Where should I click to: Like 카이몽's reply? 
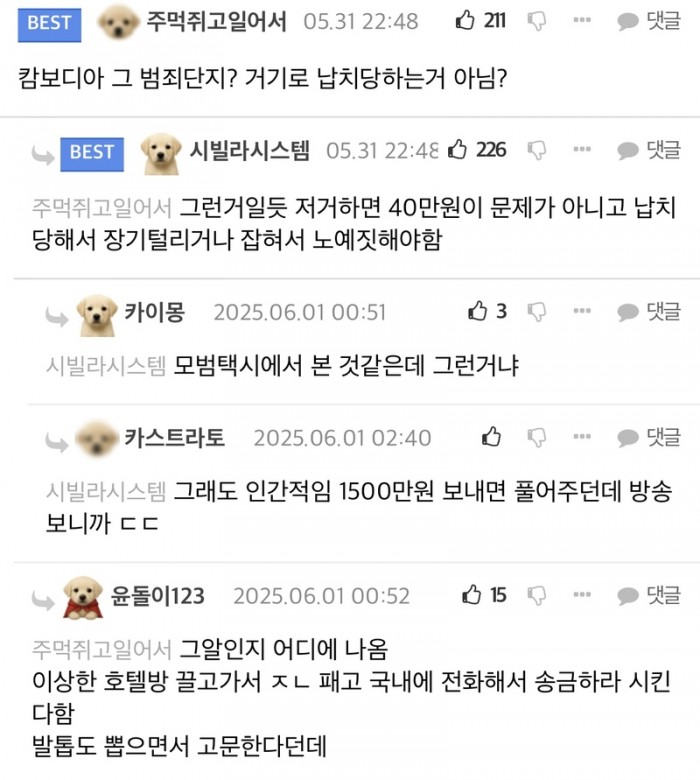(479, 312)
